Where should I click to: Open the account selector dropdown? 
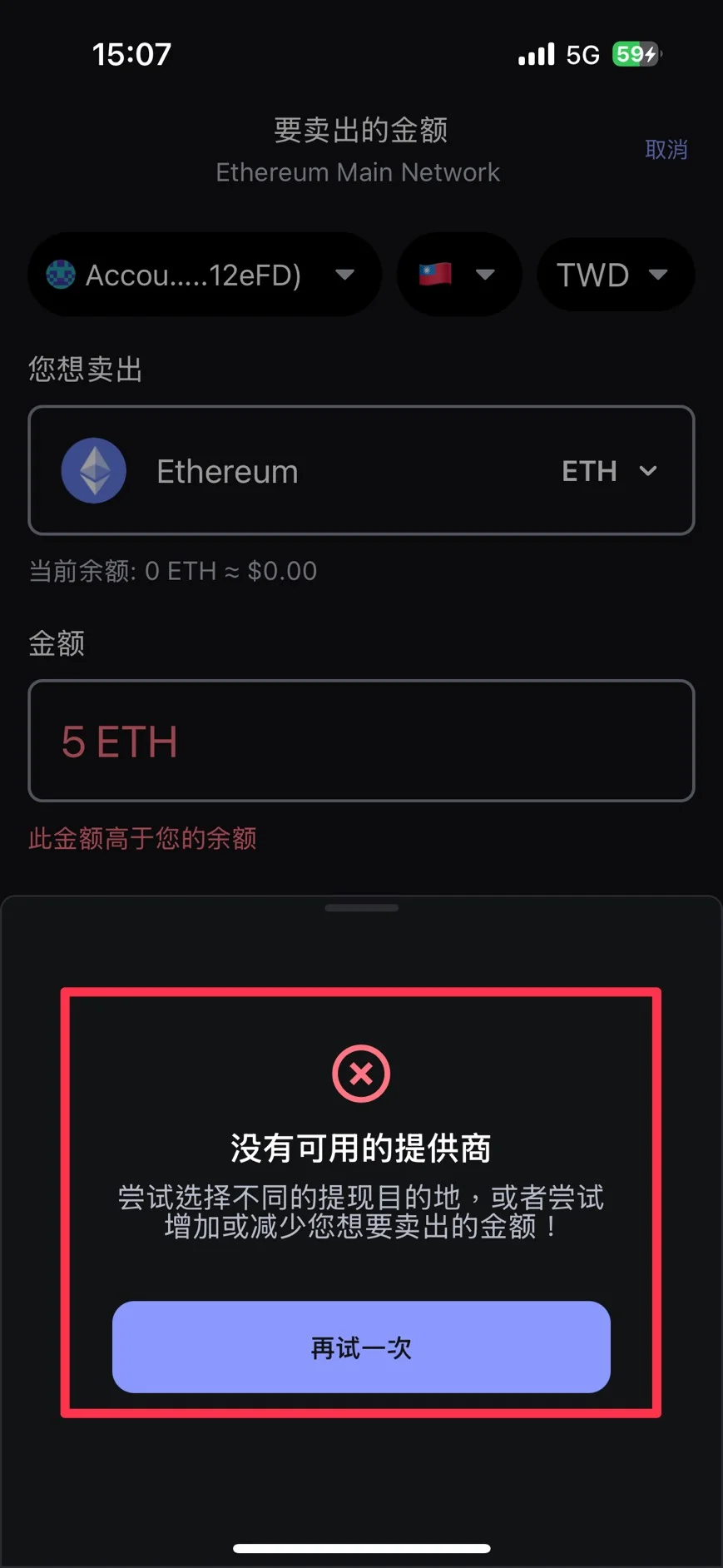[205, 275]
